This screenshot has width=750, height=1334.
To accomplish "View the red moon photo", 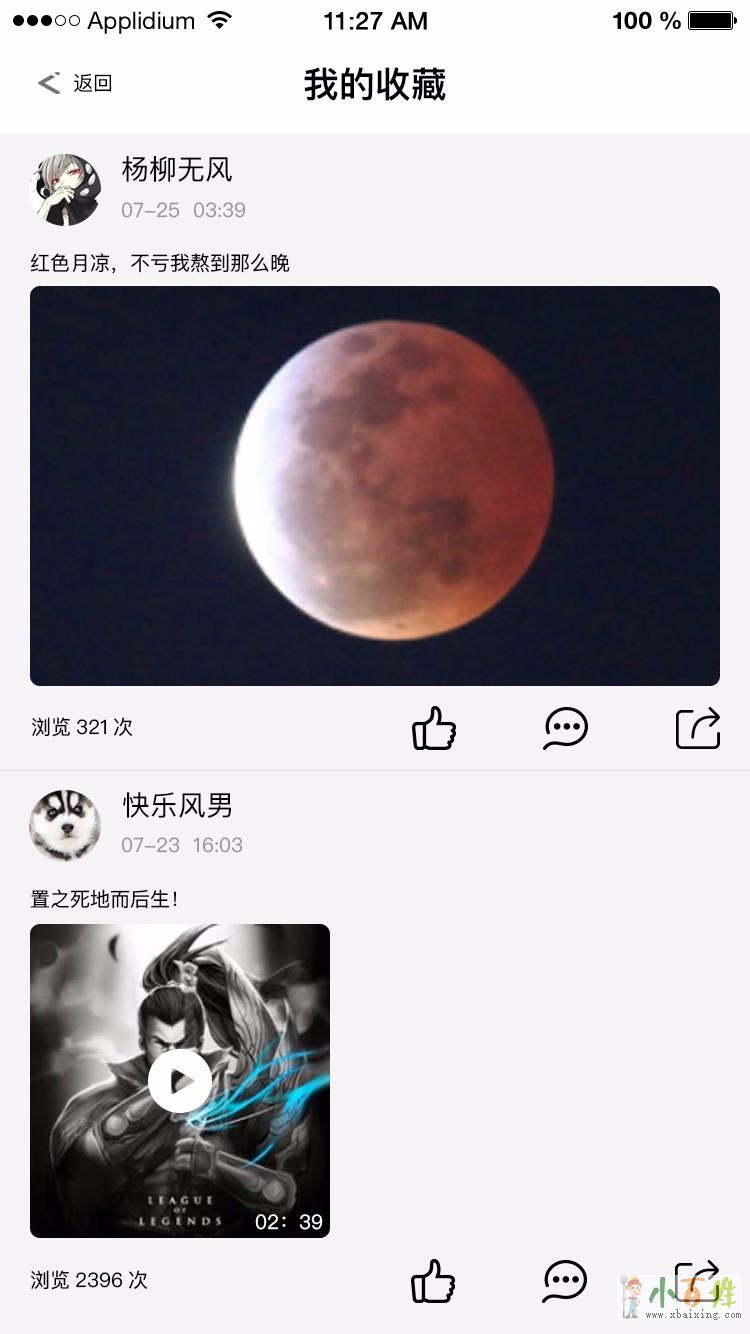I will 375,486.
